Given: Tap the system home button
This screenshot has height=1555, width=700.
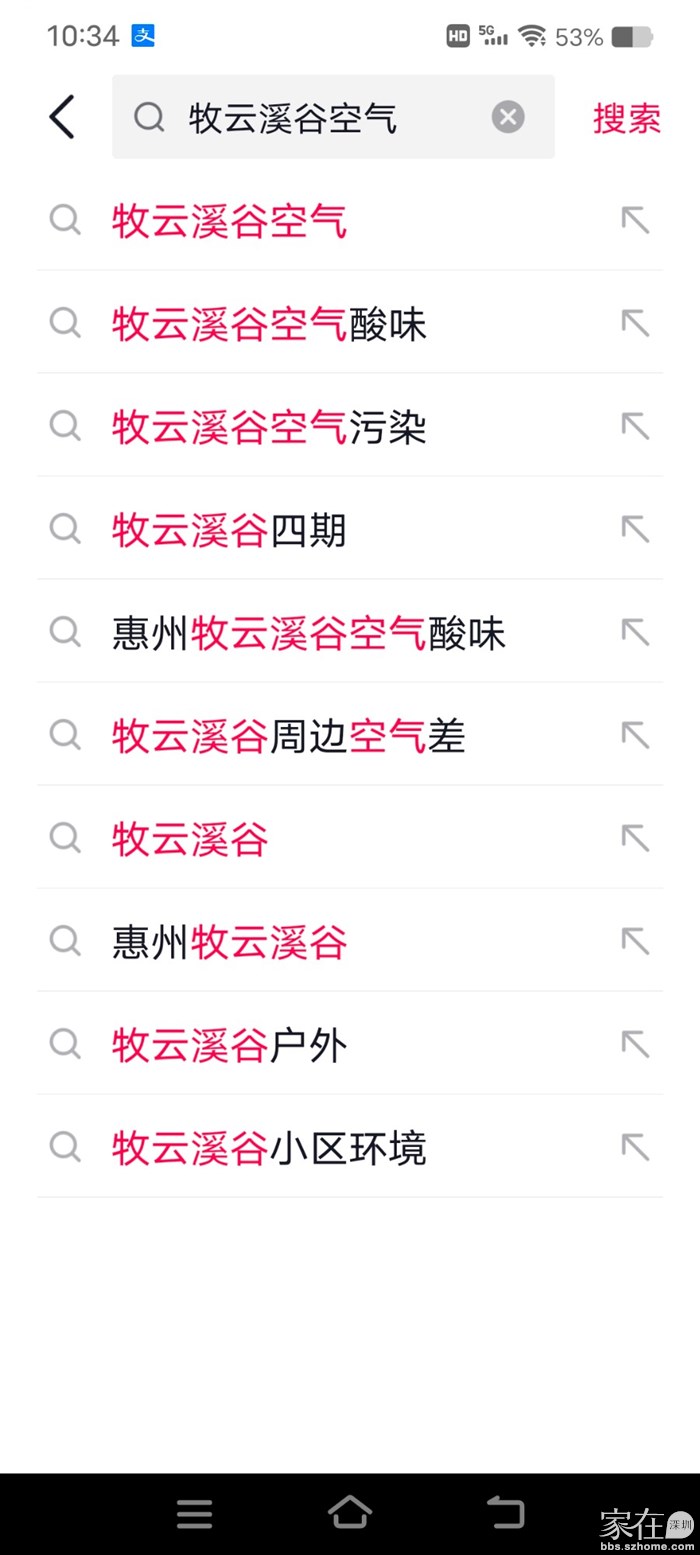Looking at the screenshot, I should (350, 1512).
